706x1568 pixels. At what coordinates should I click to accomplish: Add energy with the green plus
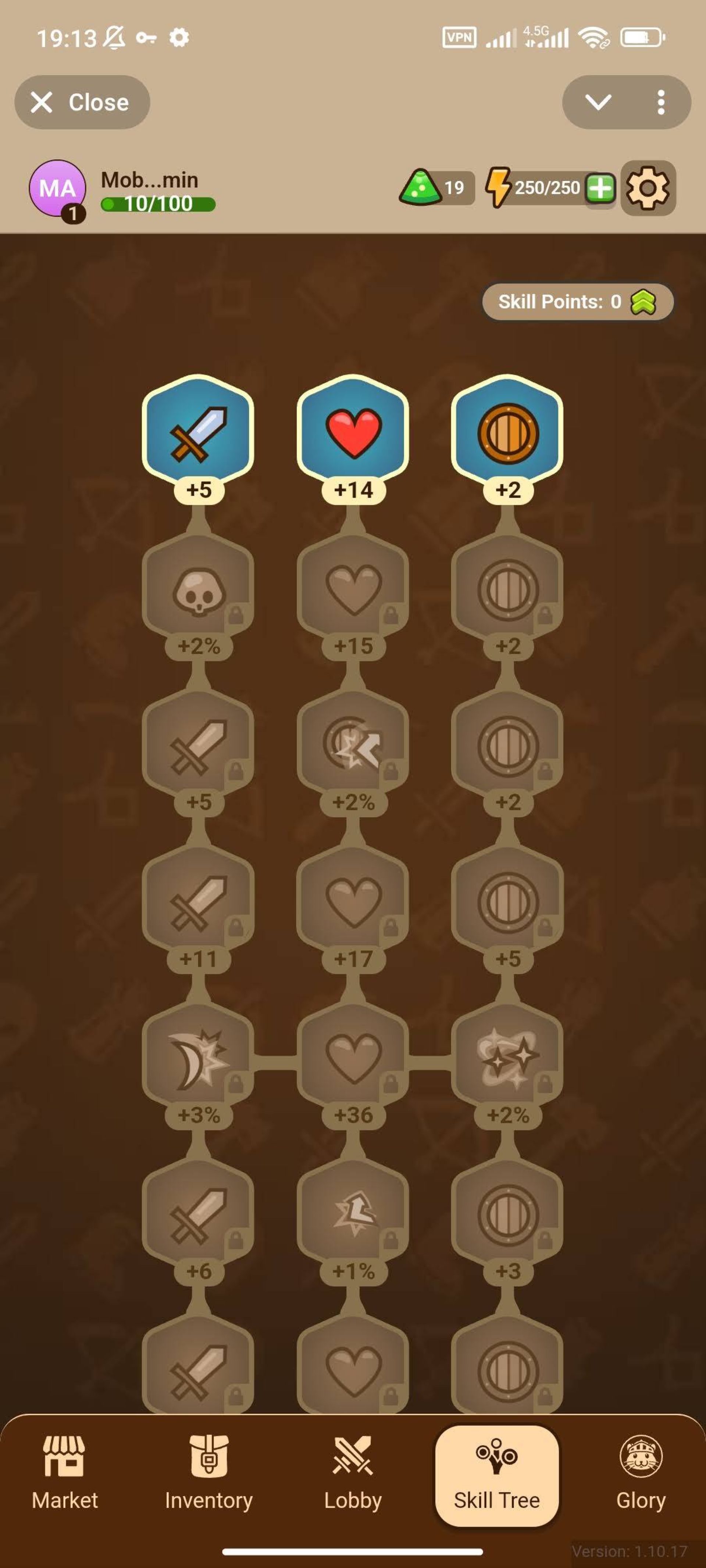coord(600,188)
